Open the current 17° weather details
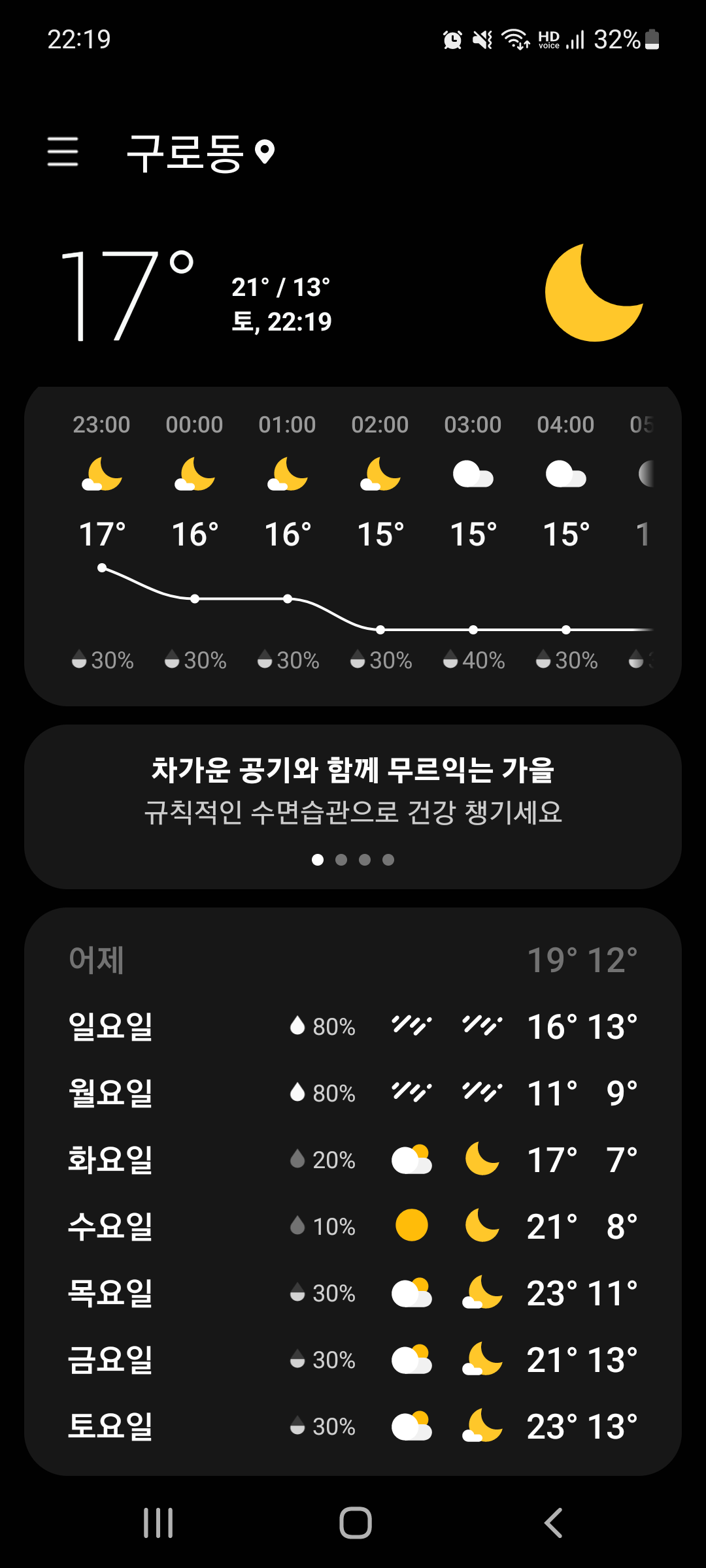Viewport: 706px width, 1568px height. tap(127, 295)
